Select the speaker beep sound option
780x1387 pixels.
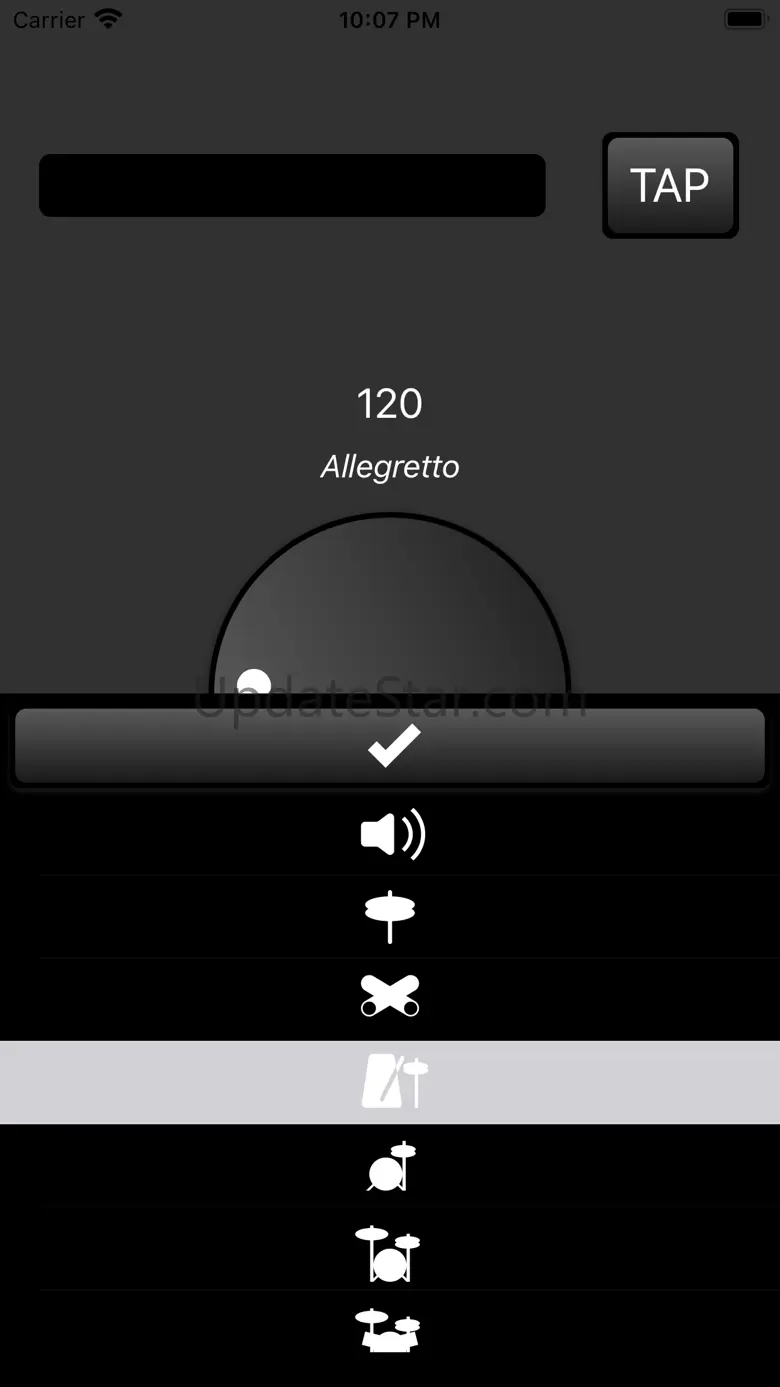point(390,834)
